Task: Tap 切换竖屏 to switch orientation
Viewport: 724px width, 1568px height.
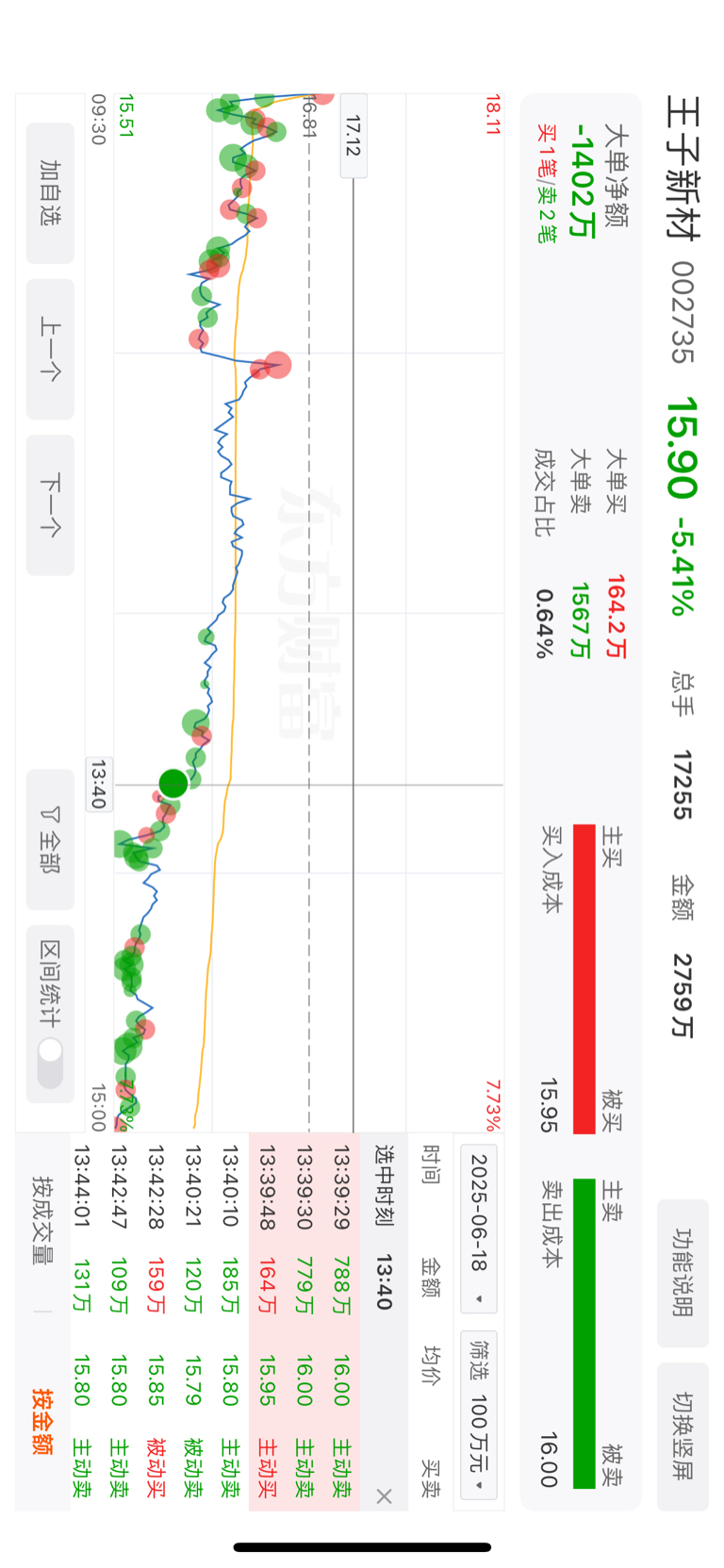Action: point(683,1436)
